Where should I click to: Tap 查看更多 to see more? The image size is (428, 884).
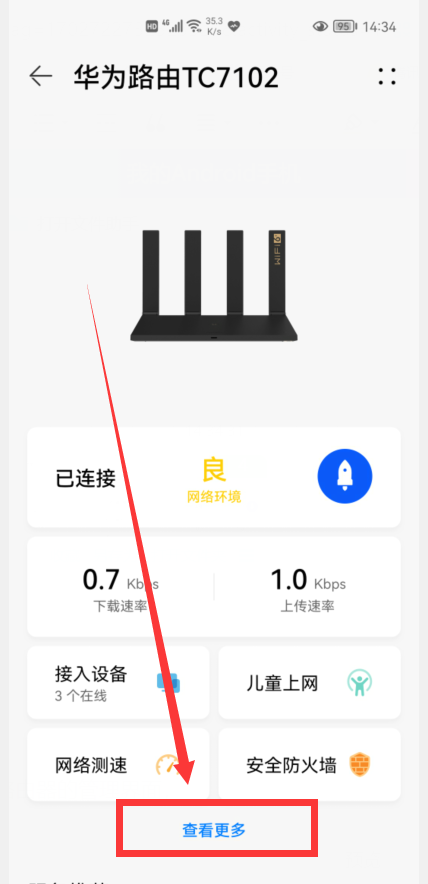[214, 830]
